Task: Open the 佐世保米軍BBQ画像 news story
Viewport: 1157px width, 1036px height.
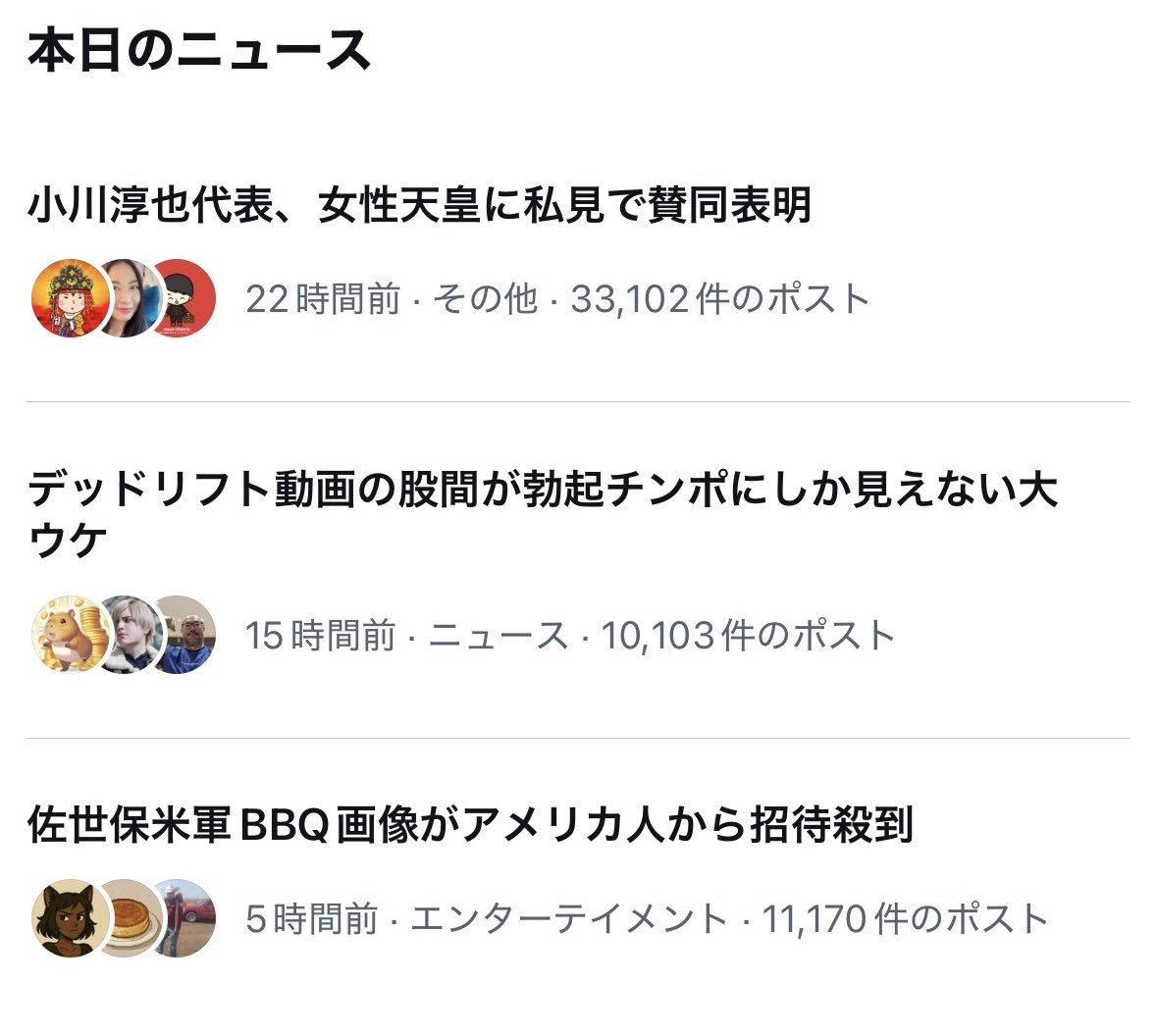Action: (471, 826)
